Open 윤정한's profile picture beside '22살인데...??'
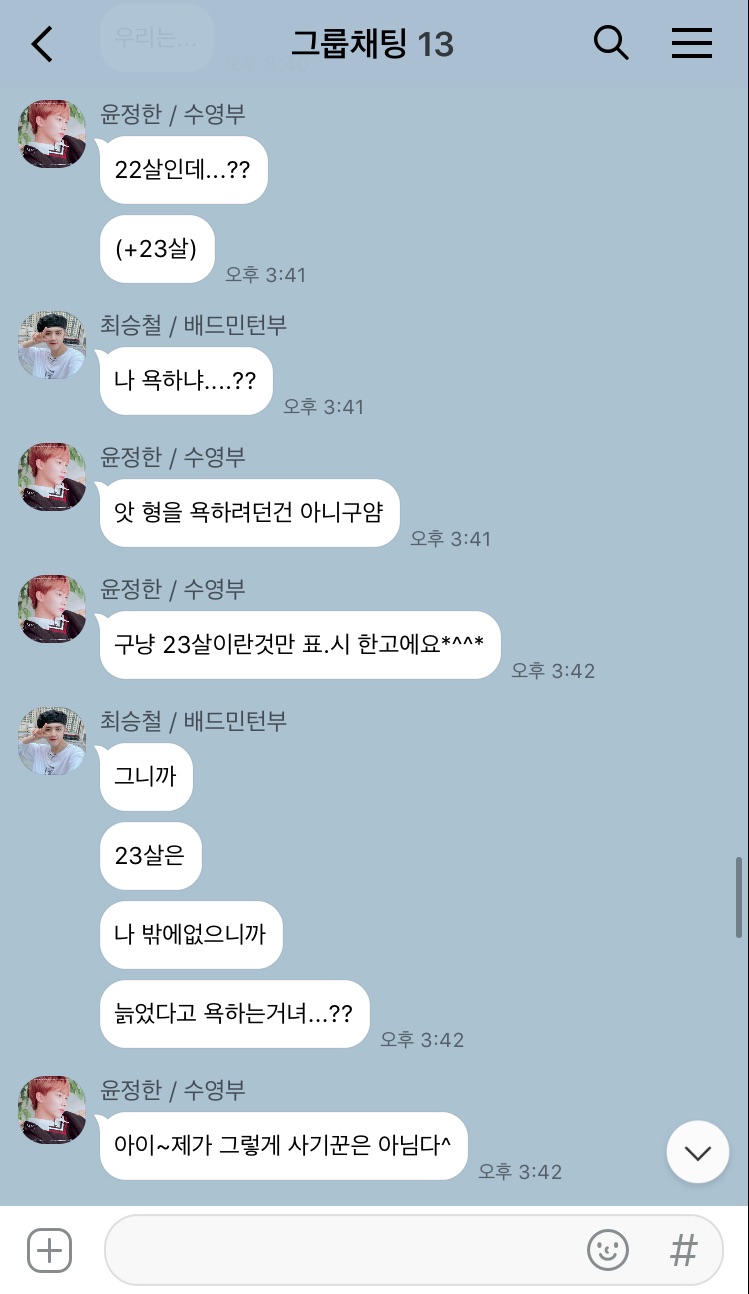The width and height of the screenshot is (749, 1294). 52,133
